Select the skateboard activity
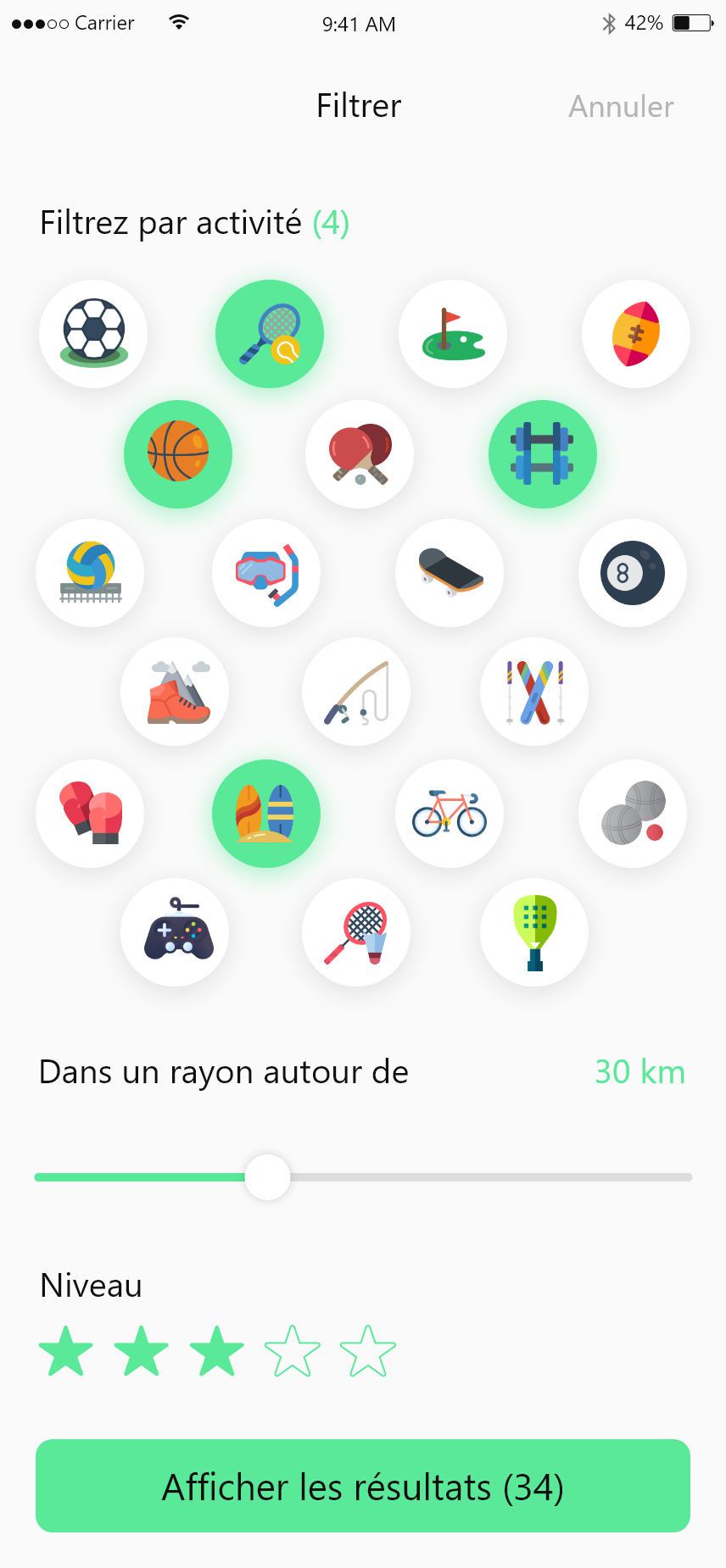 [450, 573]
